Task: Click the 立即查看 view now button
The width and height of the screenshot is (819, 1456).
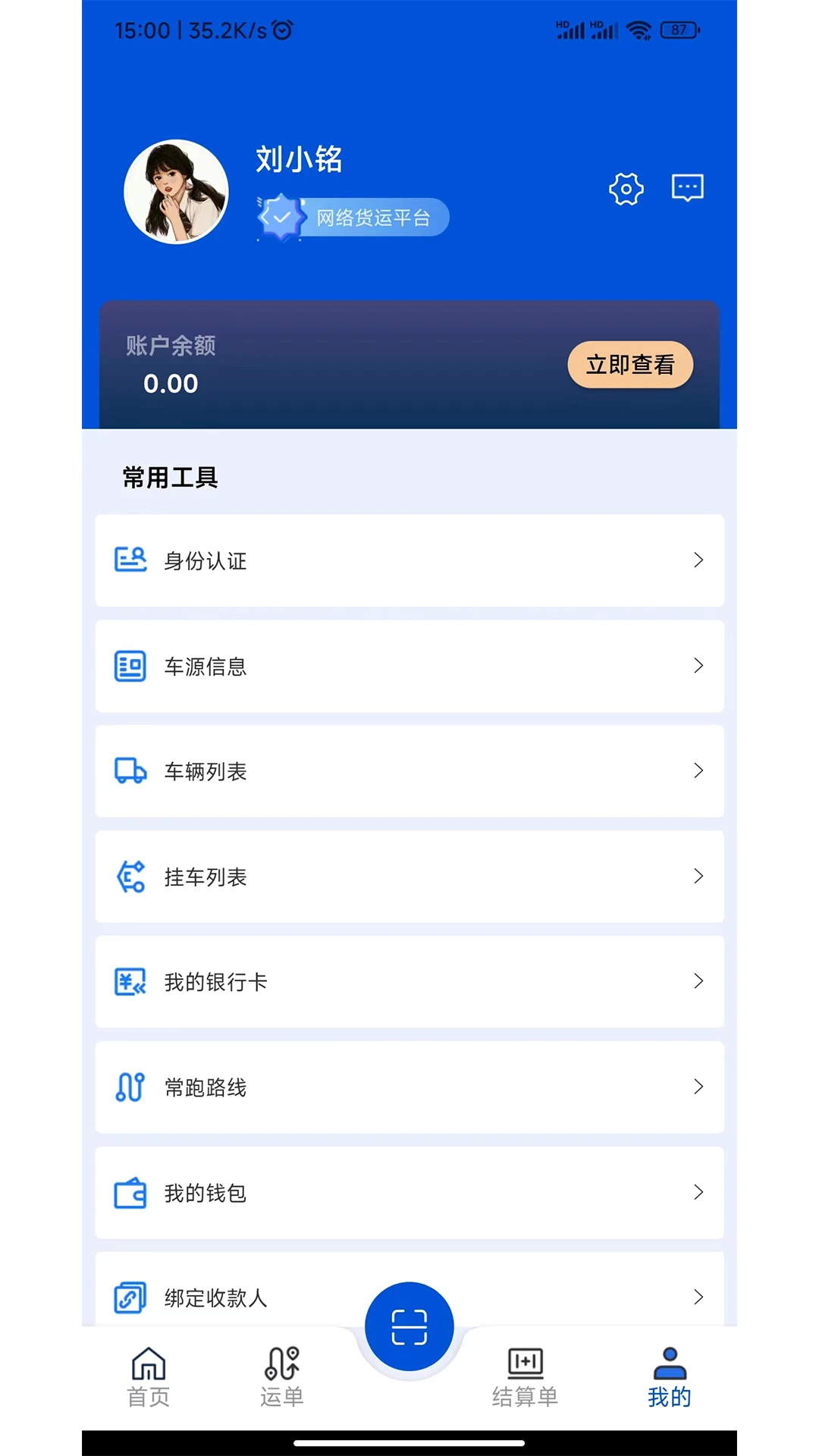Action: [630, 365]
